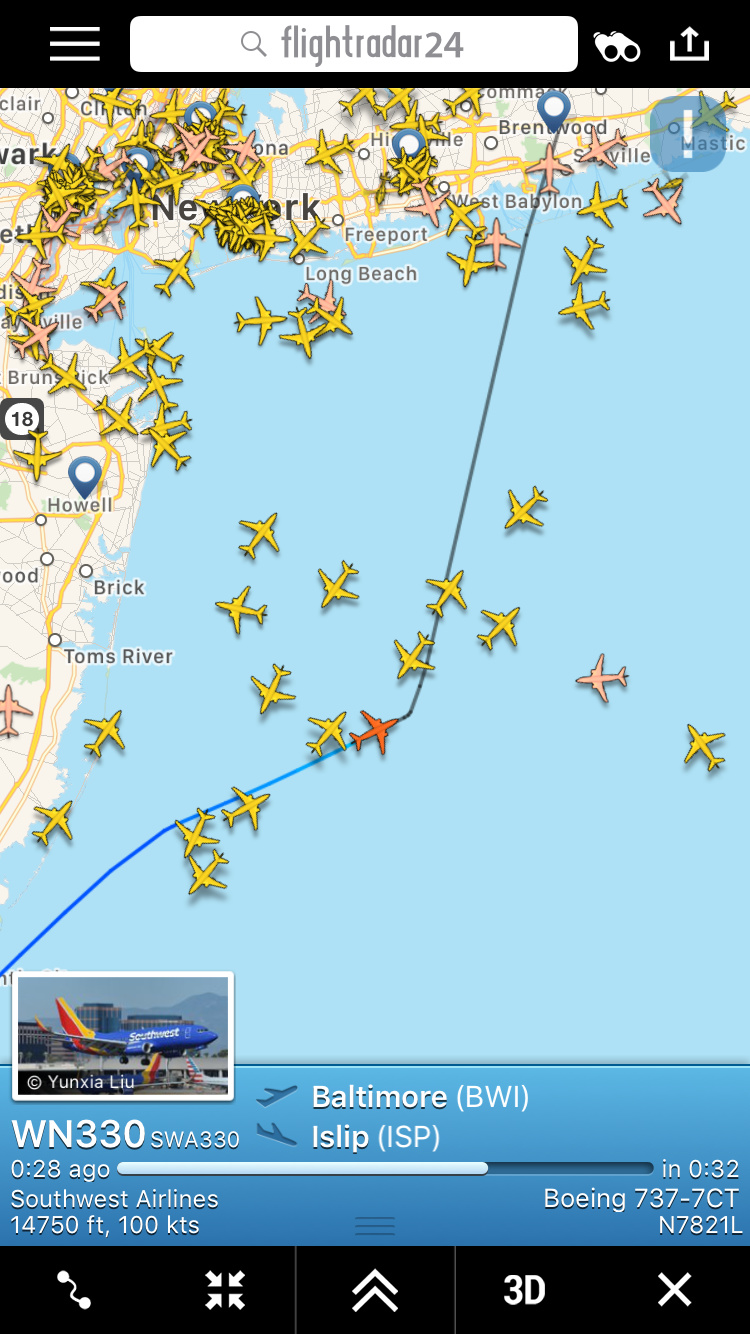Open the Southwest aircraft photo

click(x=123, y=1035)
